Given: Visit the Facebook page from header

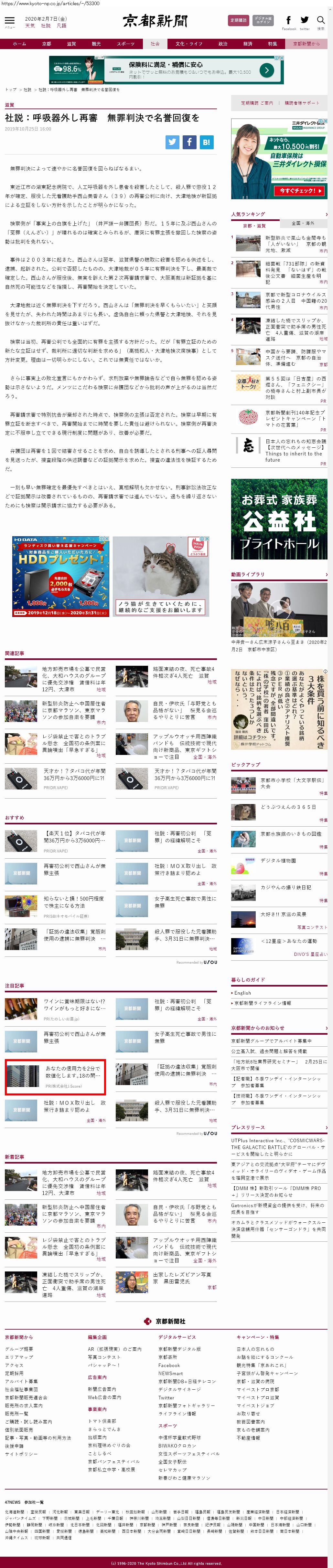Looking at the screenshot, I should click(289, 21).
